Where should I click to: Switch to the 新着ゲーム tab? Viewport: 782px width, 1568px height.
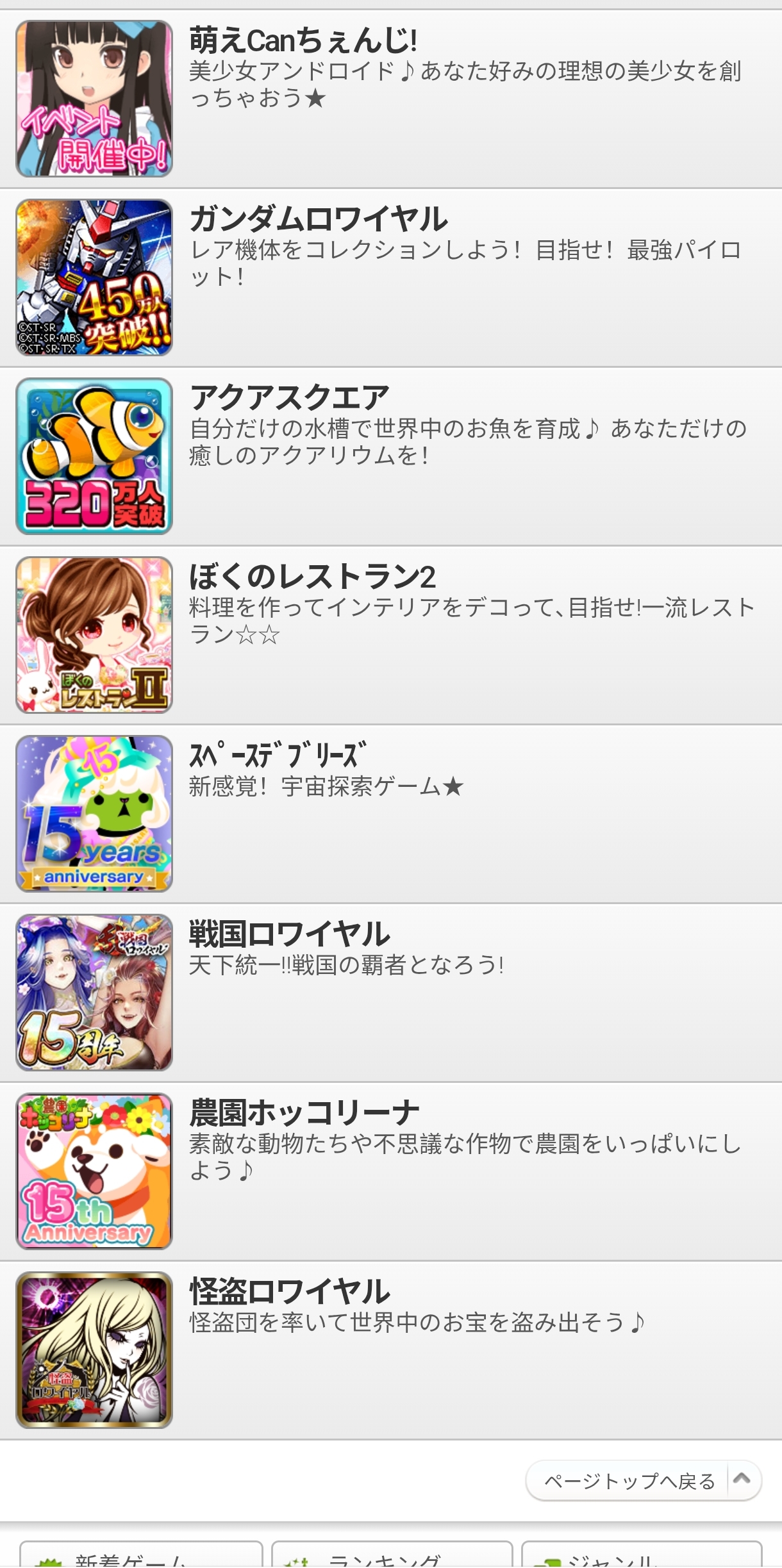coord(141,1556)
